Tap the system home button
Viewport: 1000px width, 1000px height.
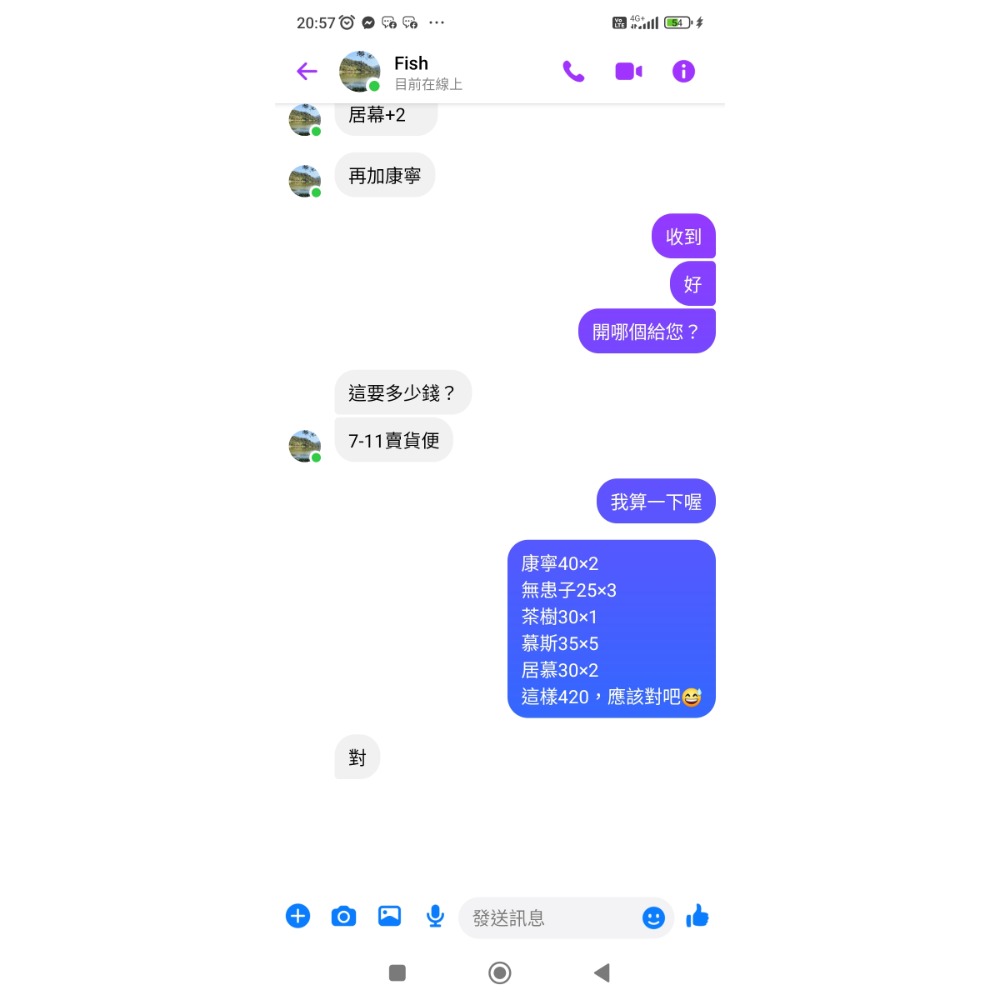click(500, 973)
